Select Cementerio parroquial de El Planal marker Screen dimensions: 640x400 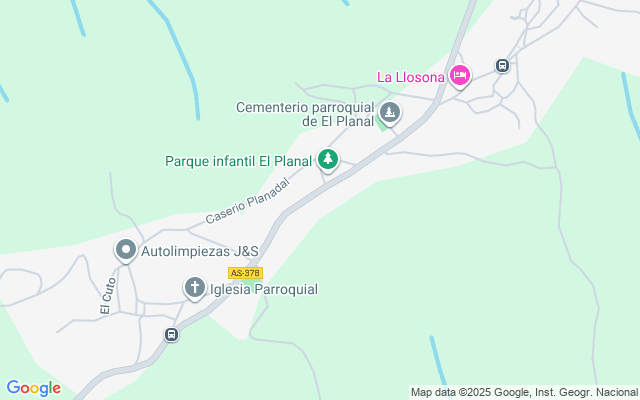point(390,112)
